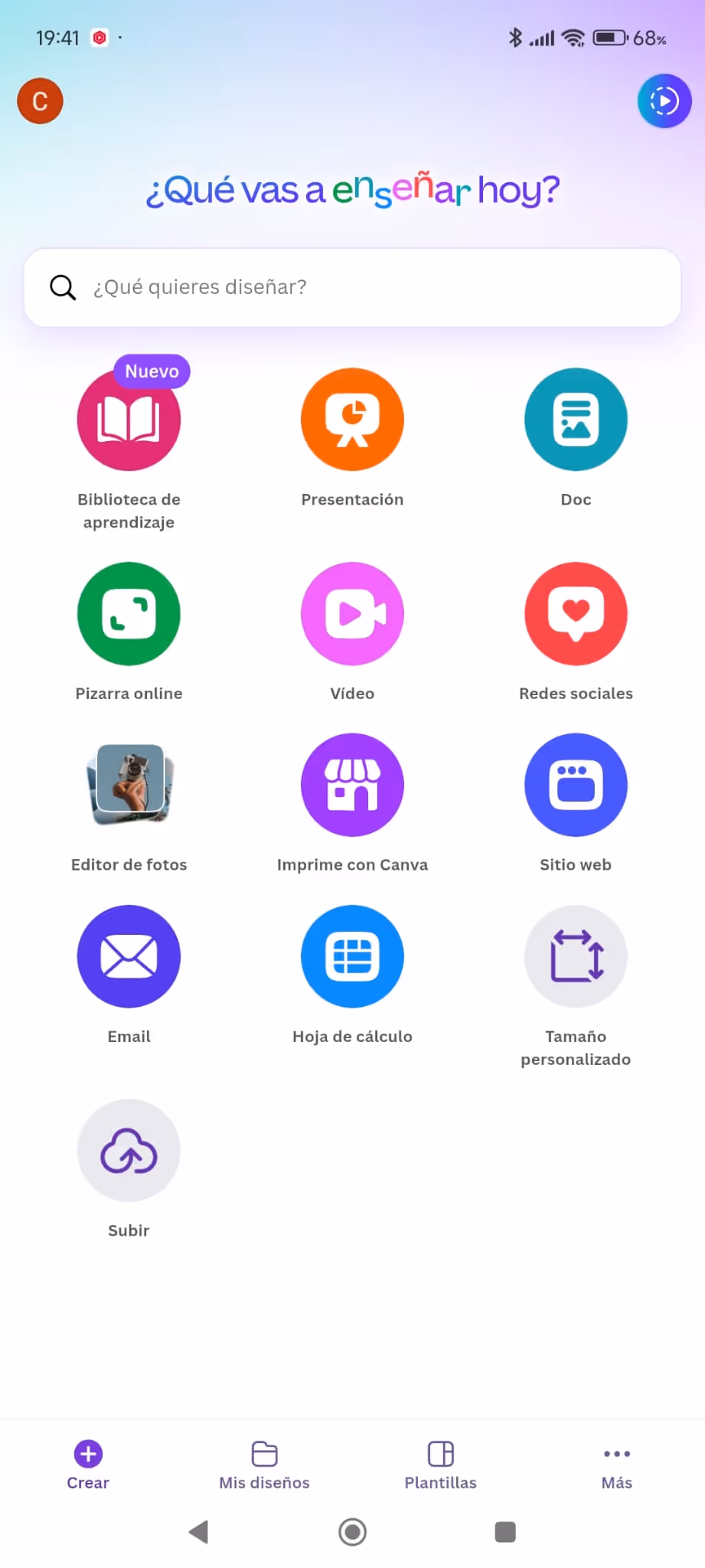Create a Hoja de cálculo
This screenshot has width=705, height=1568.
click(352, 956)
